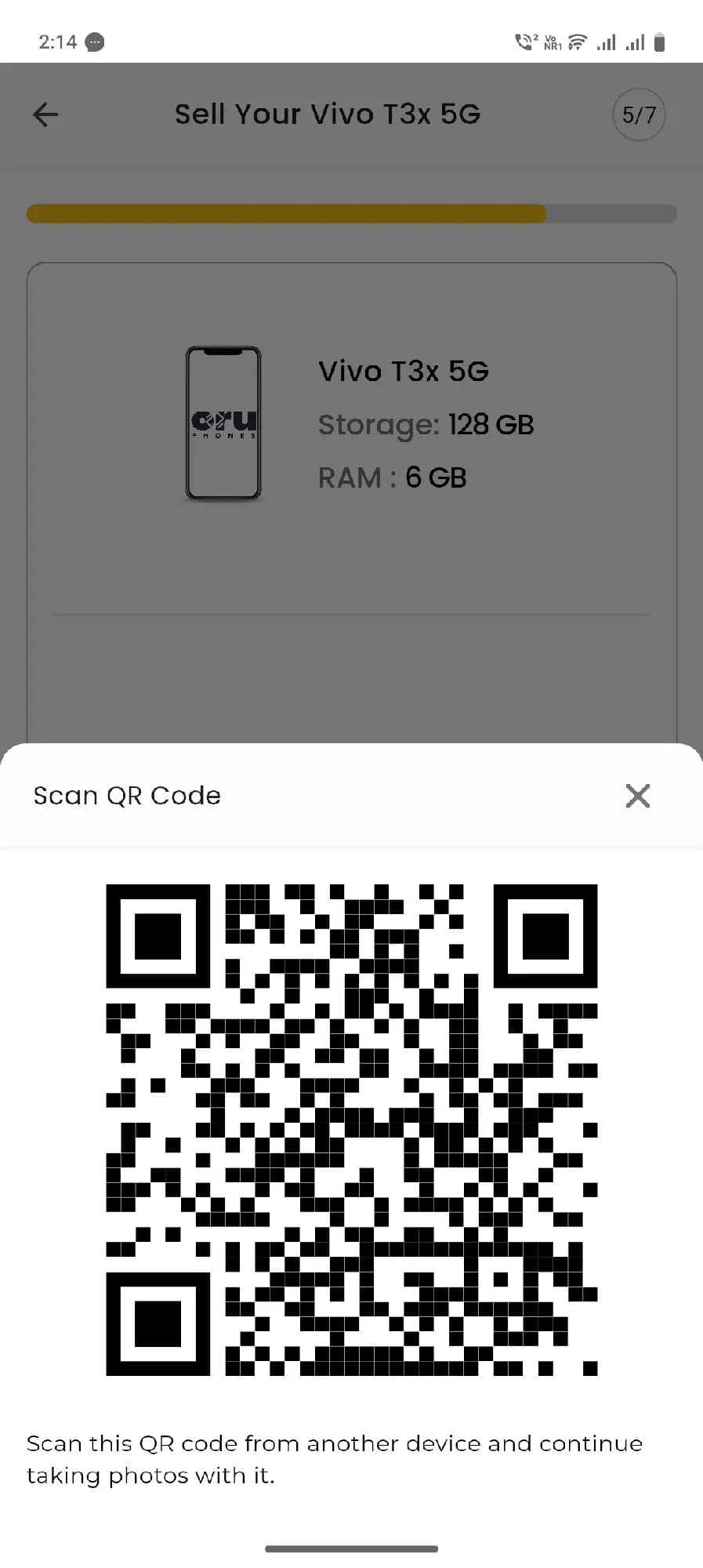Tap the first mobile signal strength icon
Image resolution: width=703 pixels, height=1568 pixels.
(x=607, y=42)
